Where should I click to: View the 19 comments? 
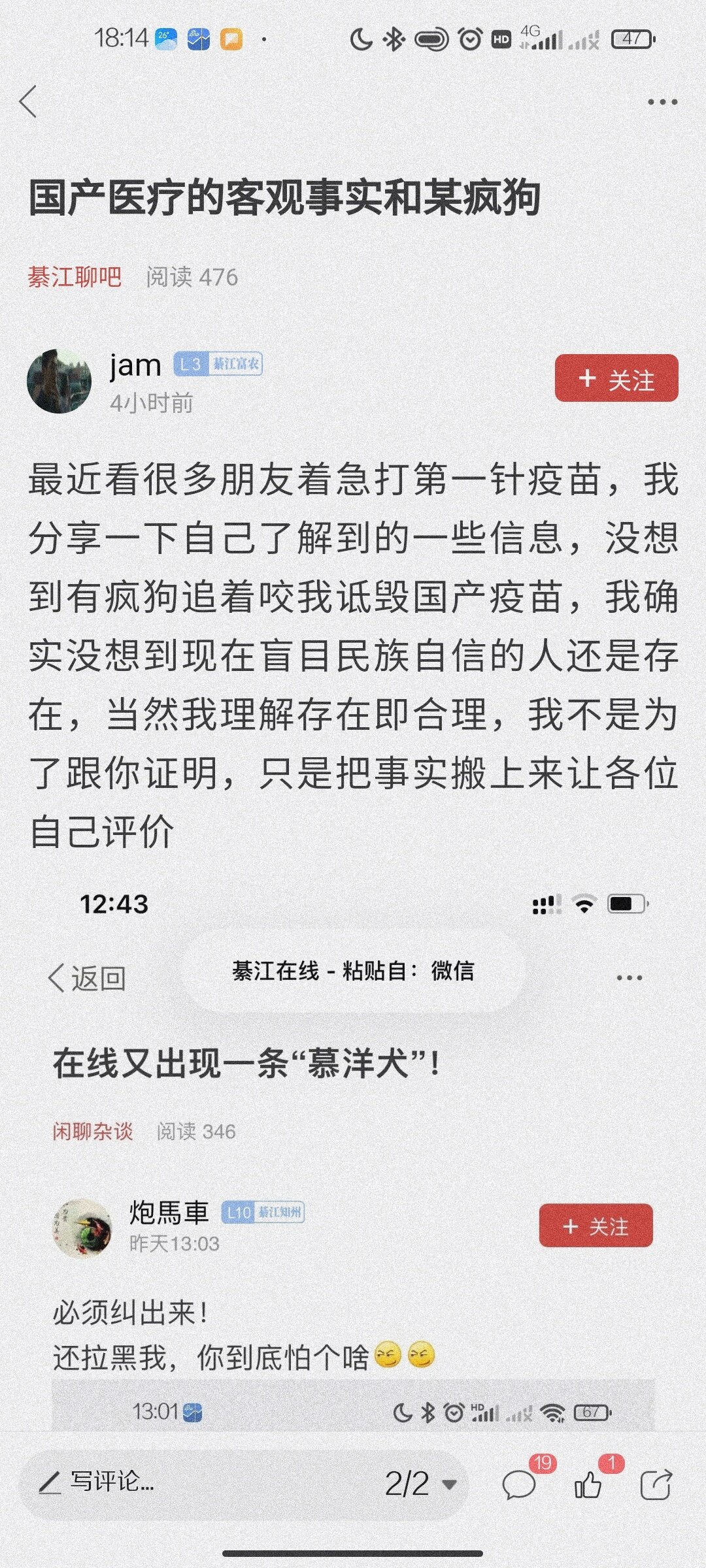click(520, 1486)
